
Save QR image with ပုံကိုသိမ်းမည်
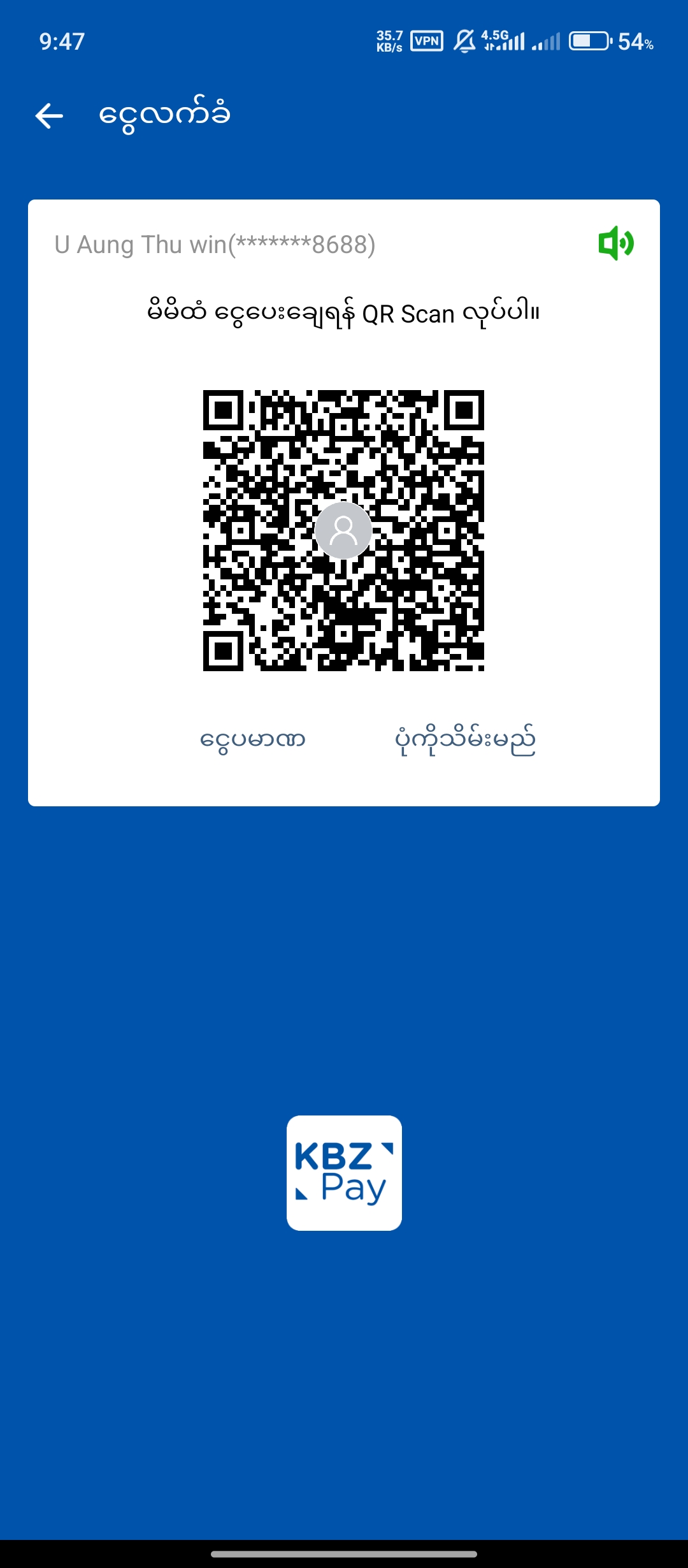click(x=465, y=740)
